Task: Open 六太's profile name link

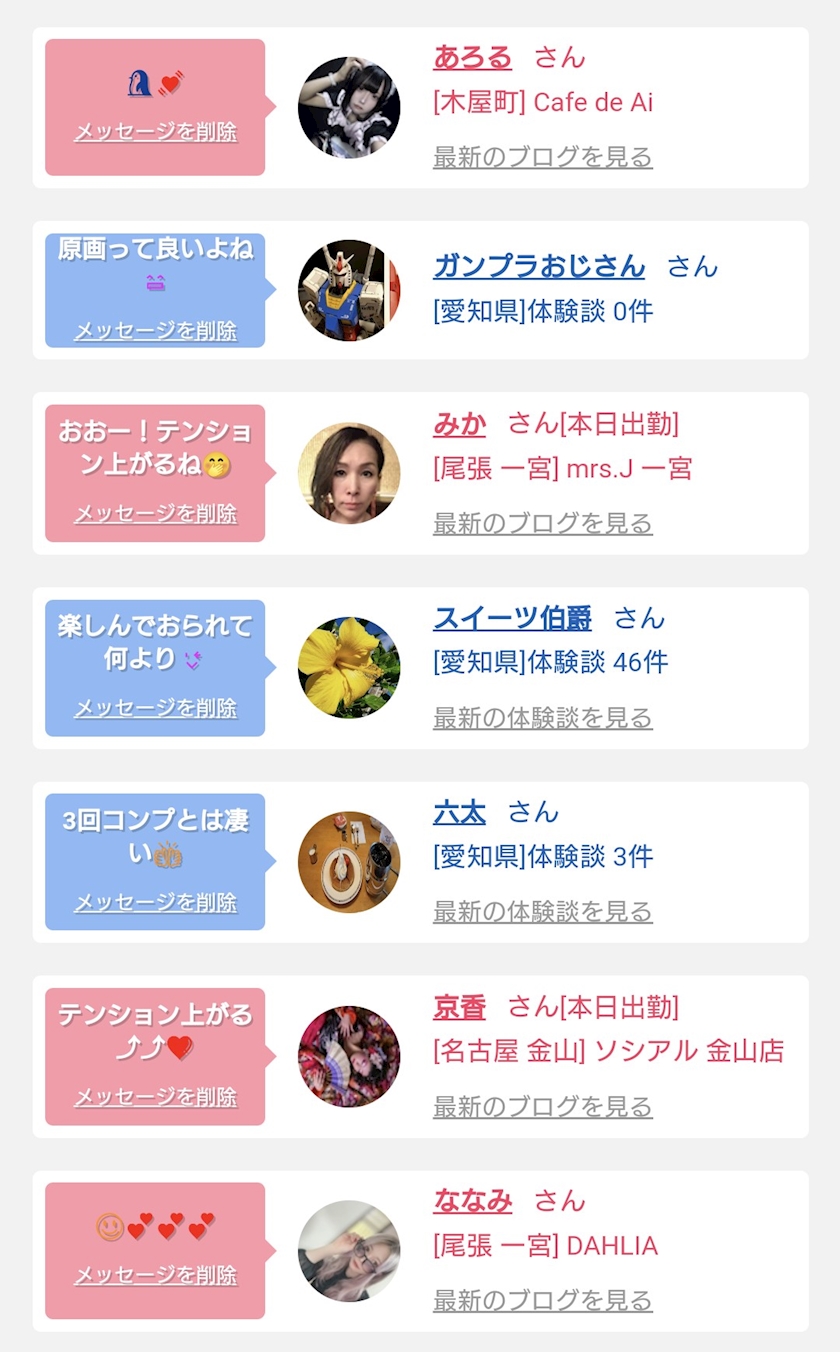Action: point(459,812)
